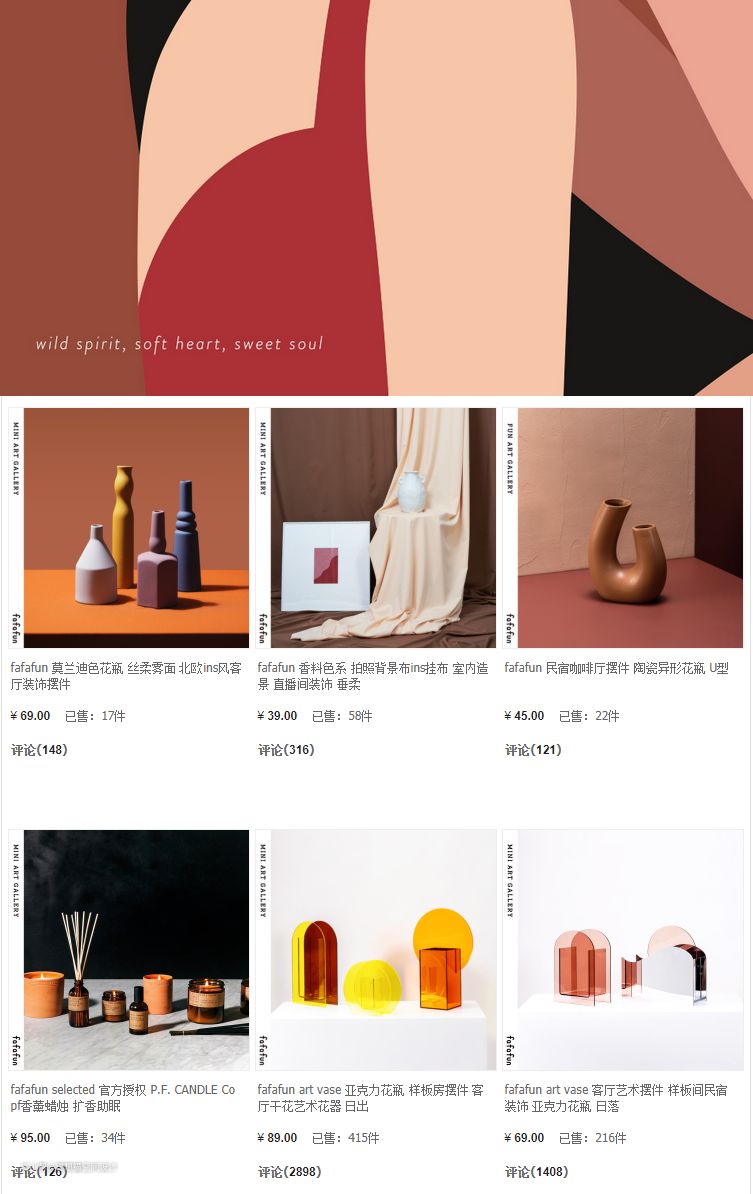Screen dimensions: 753x1194
Task: Open the Morandi color vase product image
Action: coord(129,527)
